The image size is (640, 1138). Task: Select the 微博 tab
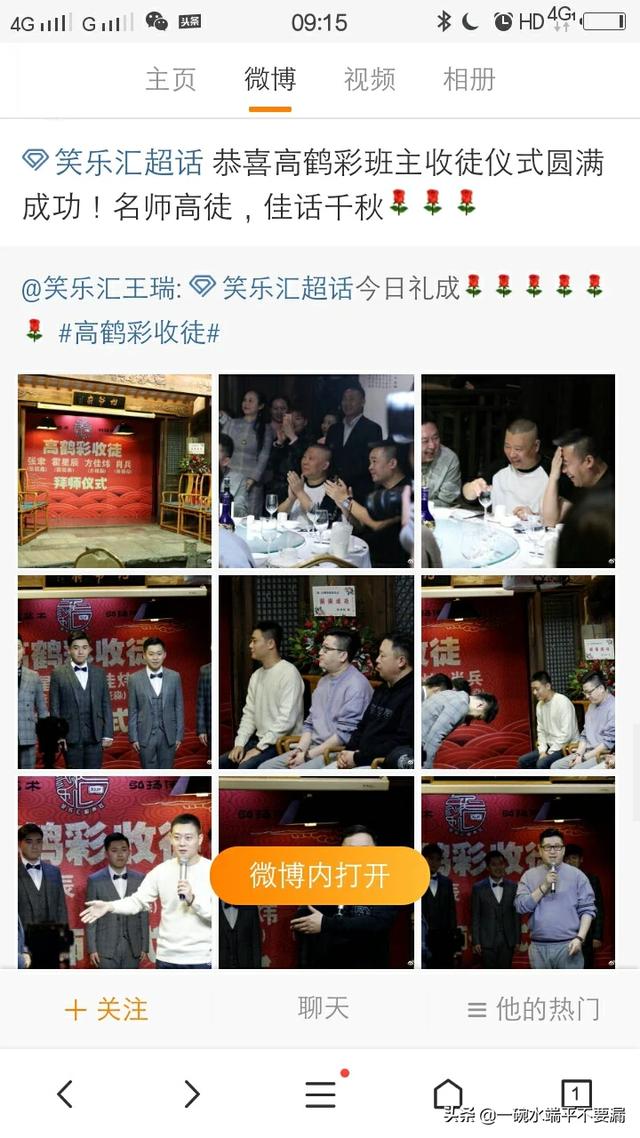pos(270,80)
